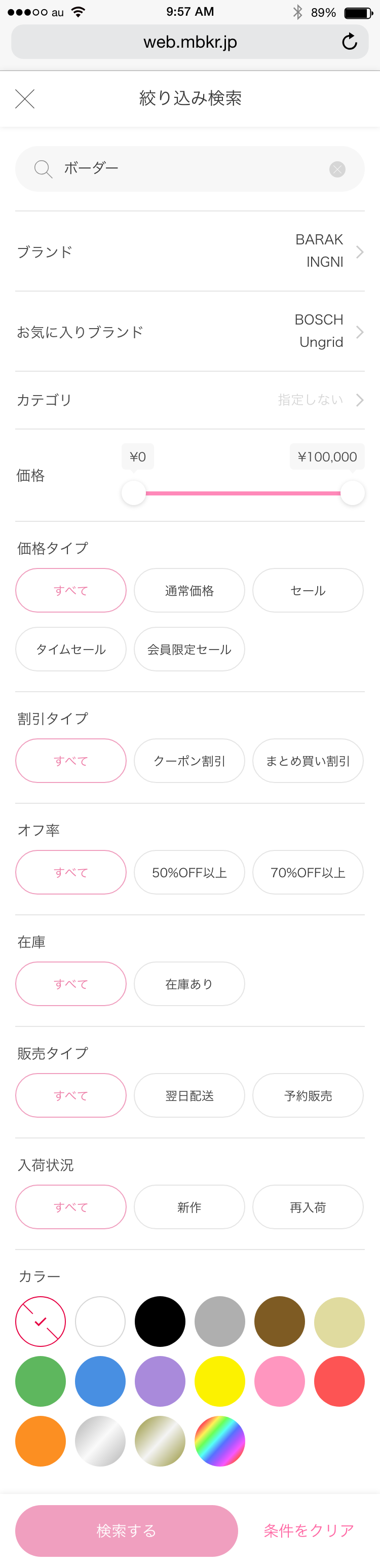Open the カテゴリ selection row

189,400
